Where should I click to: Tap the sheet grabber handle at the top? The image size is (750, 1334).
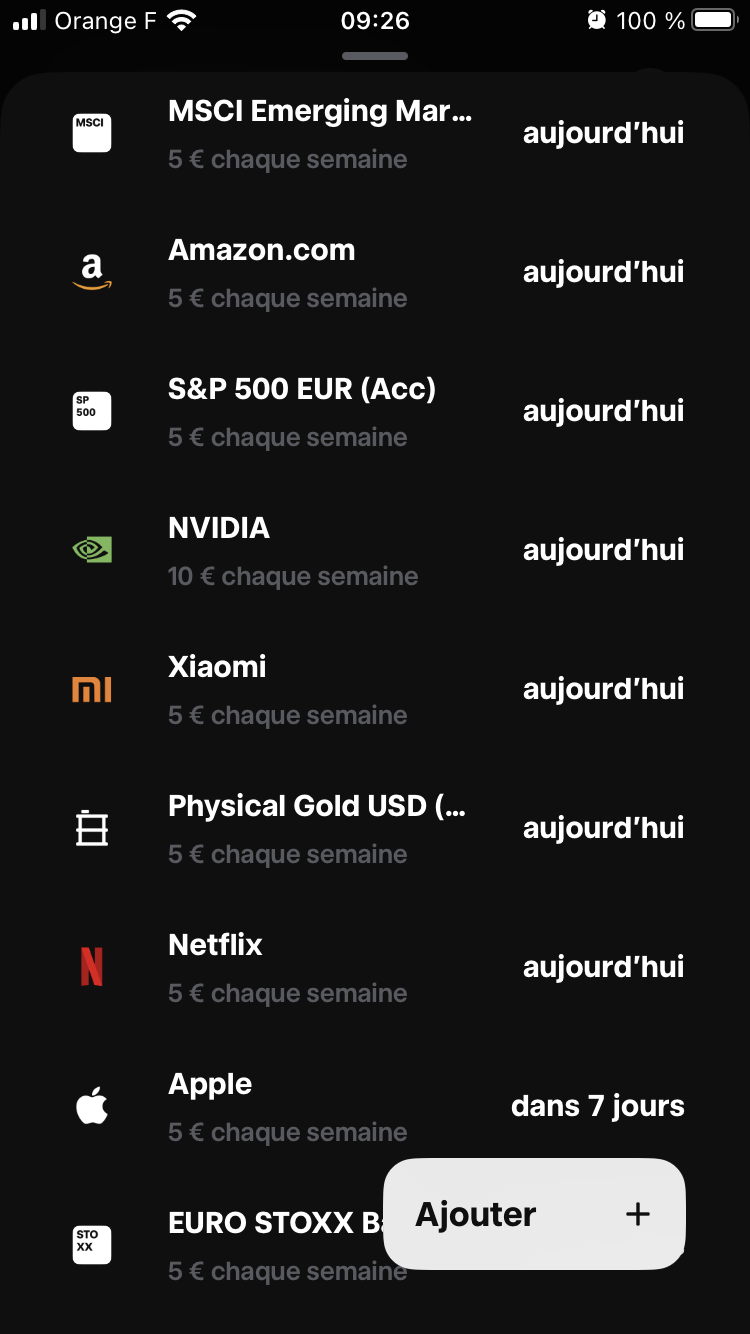[x=375, y=56]
